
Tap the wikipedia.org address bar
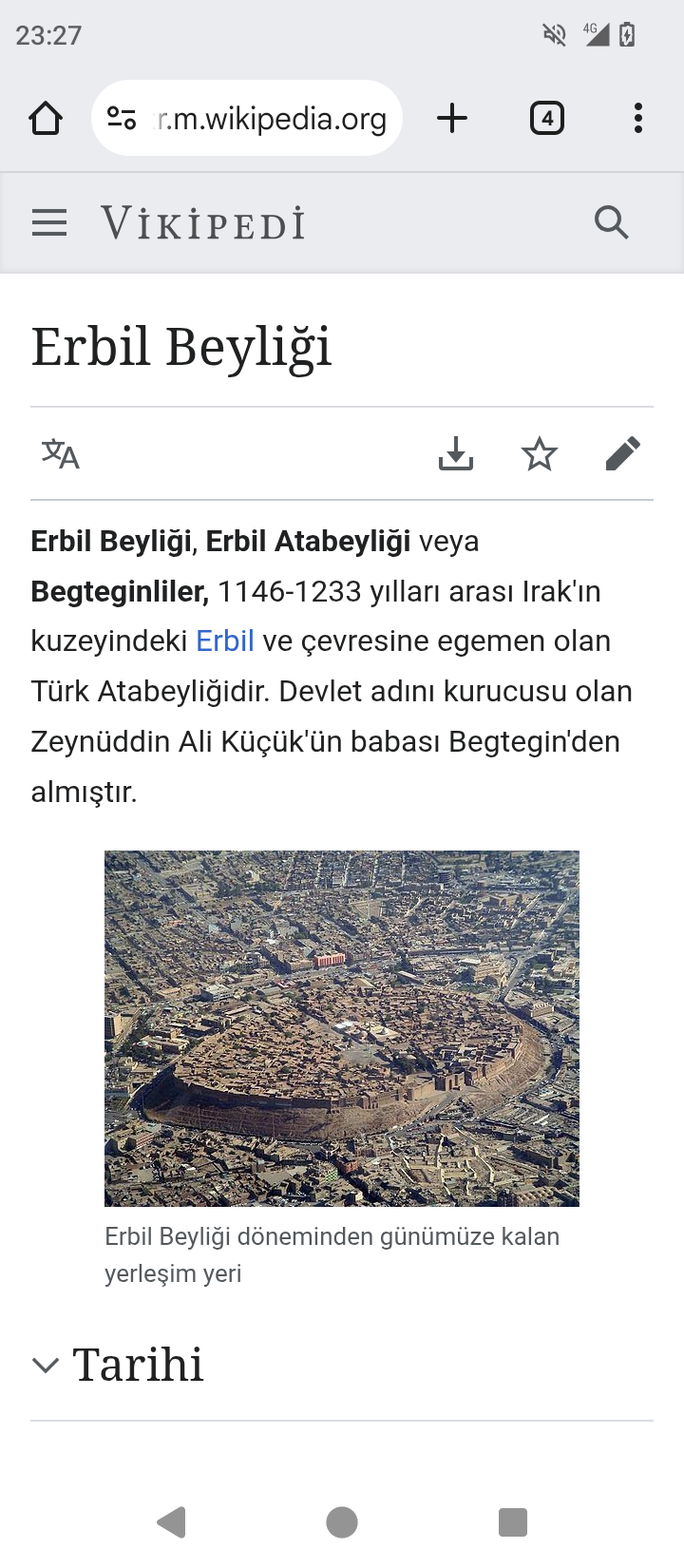click(271, 119)
